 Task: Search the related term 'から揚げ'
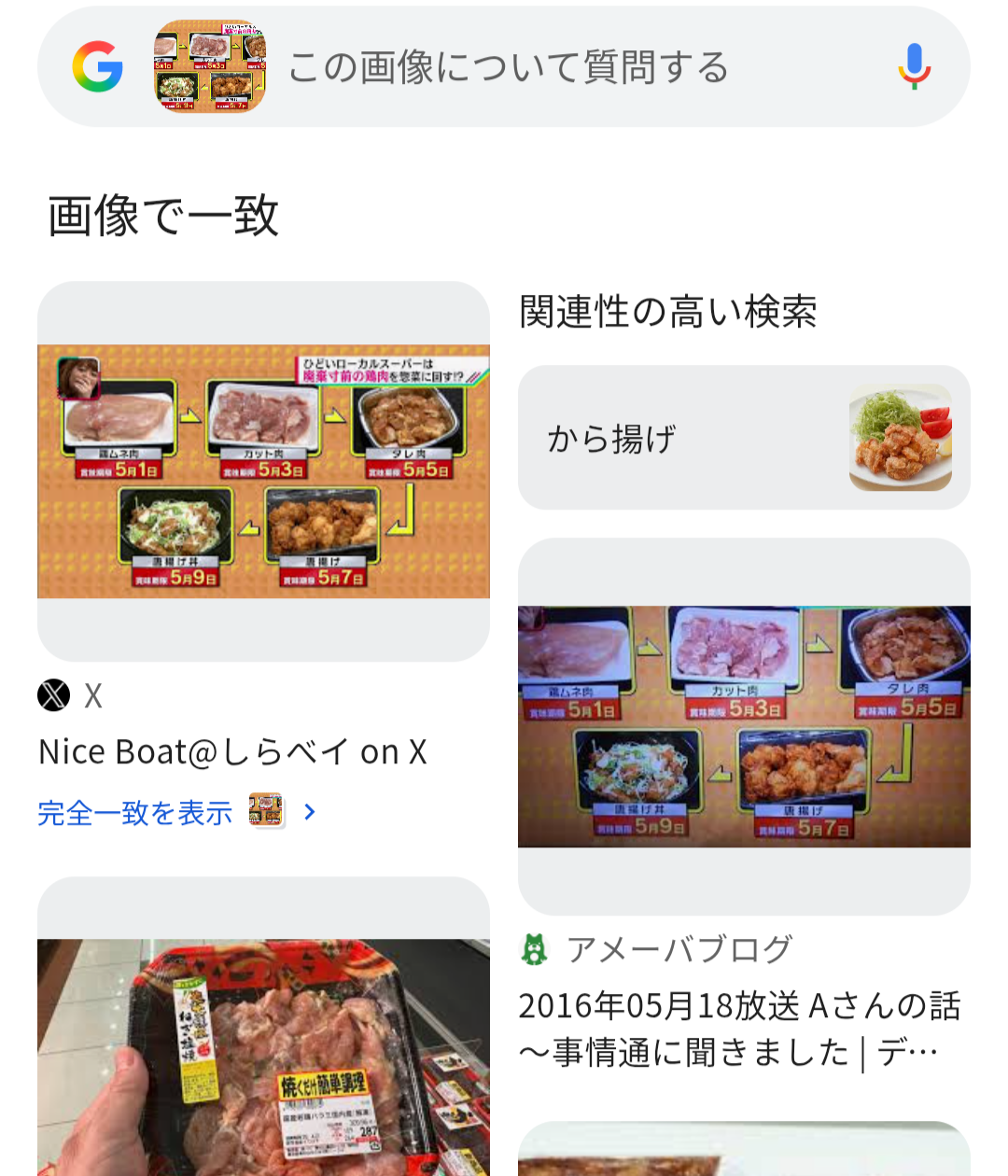[x=743, y=438]
